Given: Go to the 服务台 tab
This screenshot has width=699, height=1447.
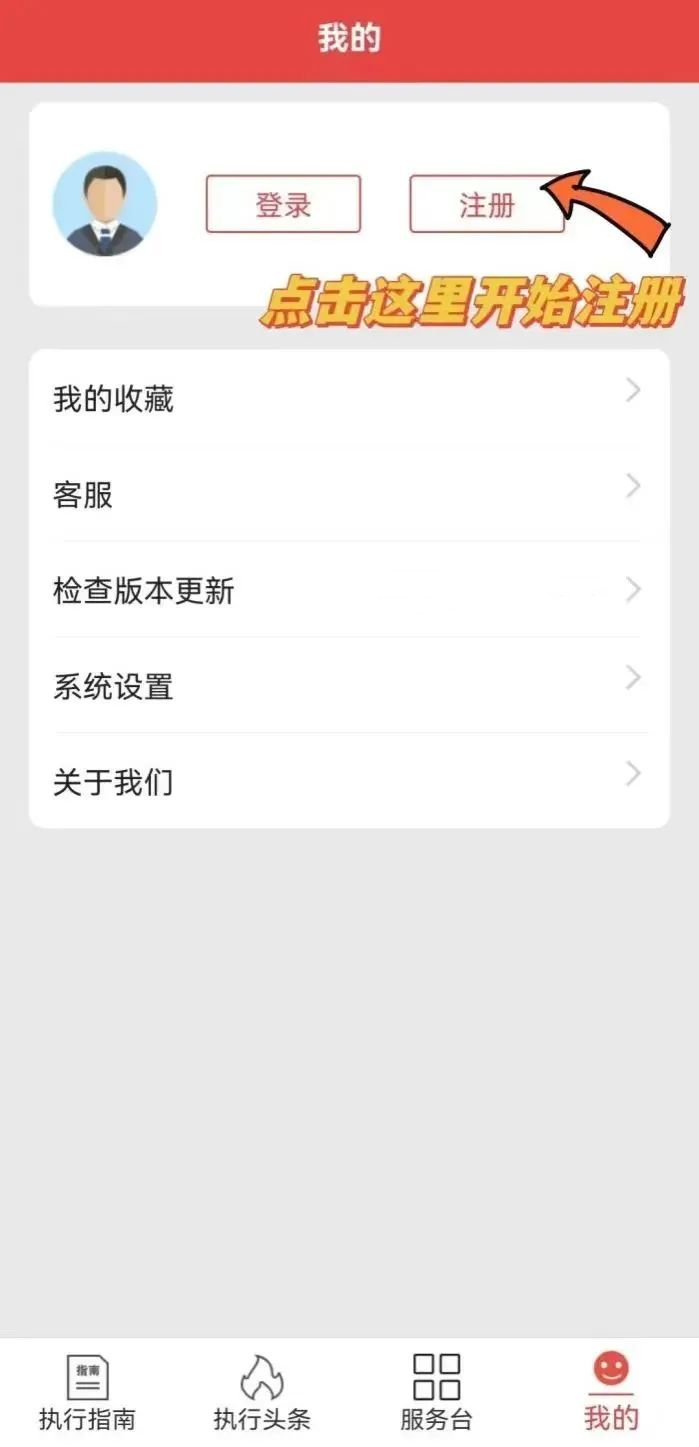Looking at the screenshot, I should tap(436, 1392).
